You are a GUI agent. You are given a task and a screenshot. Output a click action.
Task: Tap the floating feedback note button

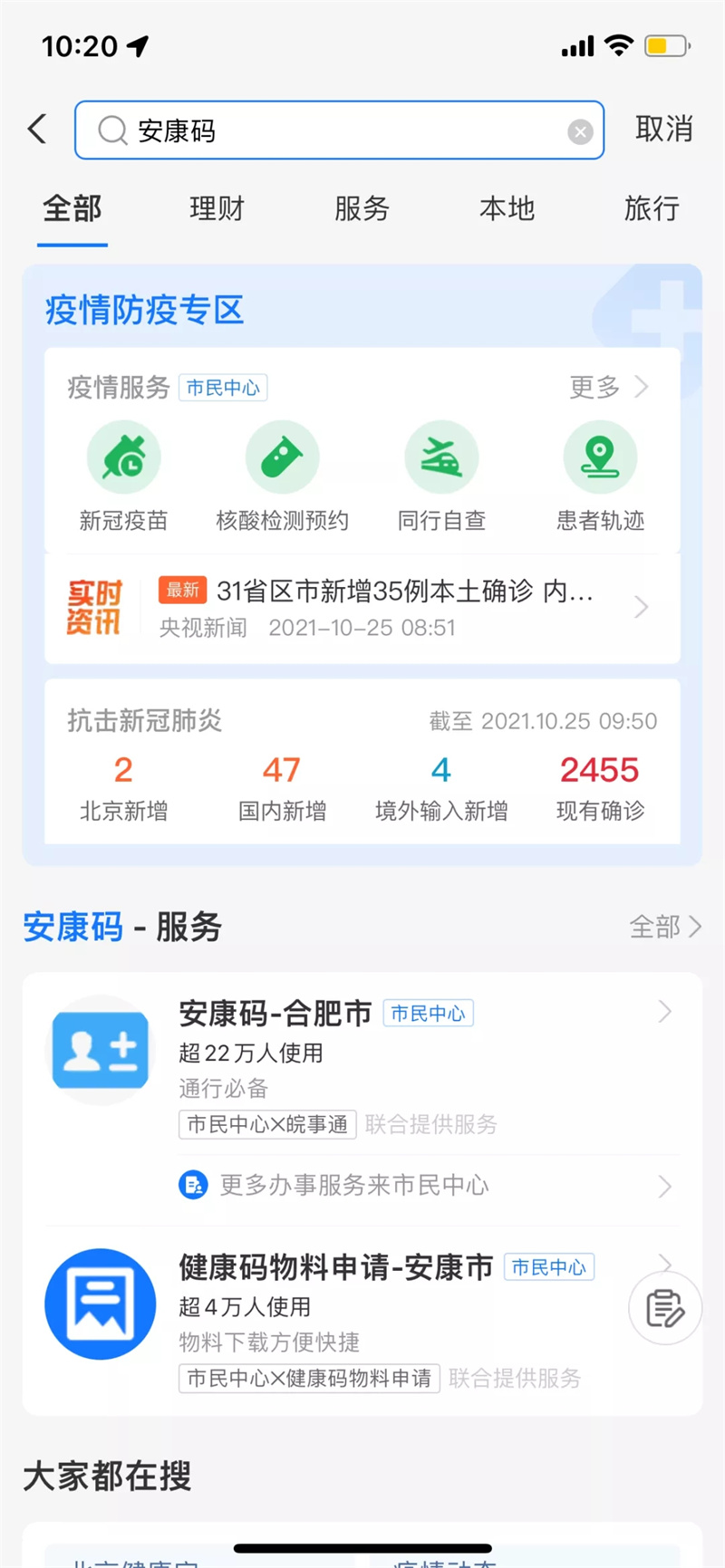pos(664,1309)
